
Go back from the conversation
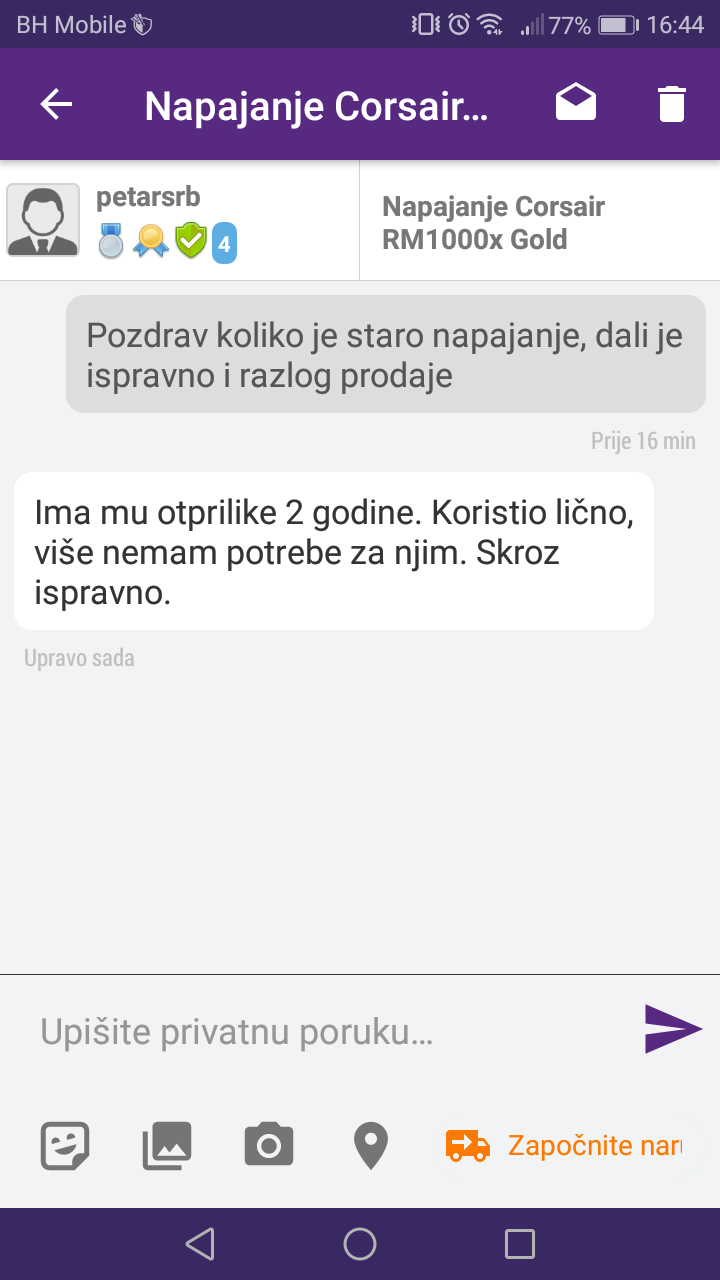point(56,104)
